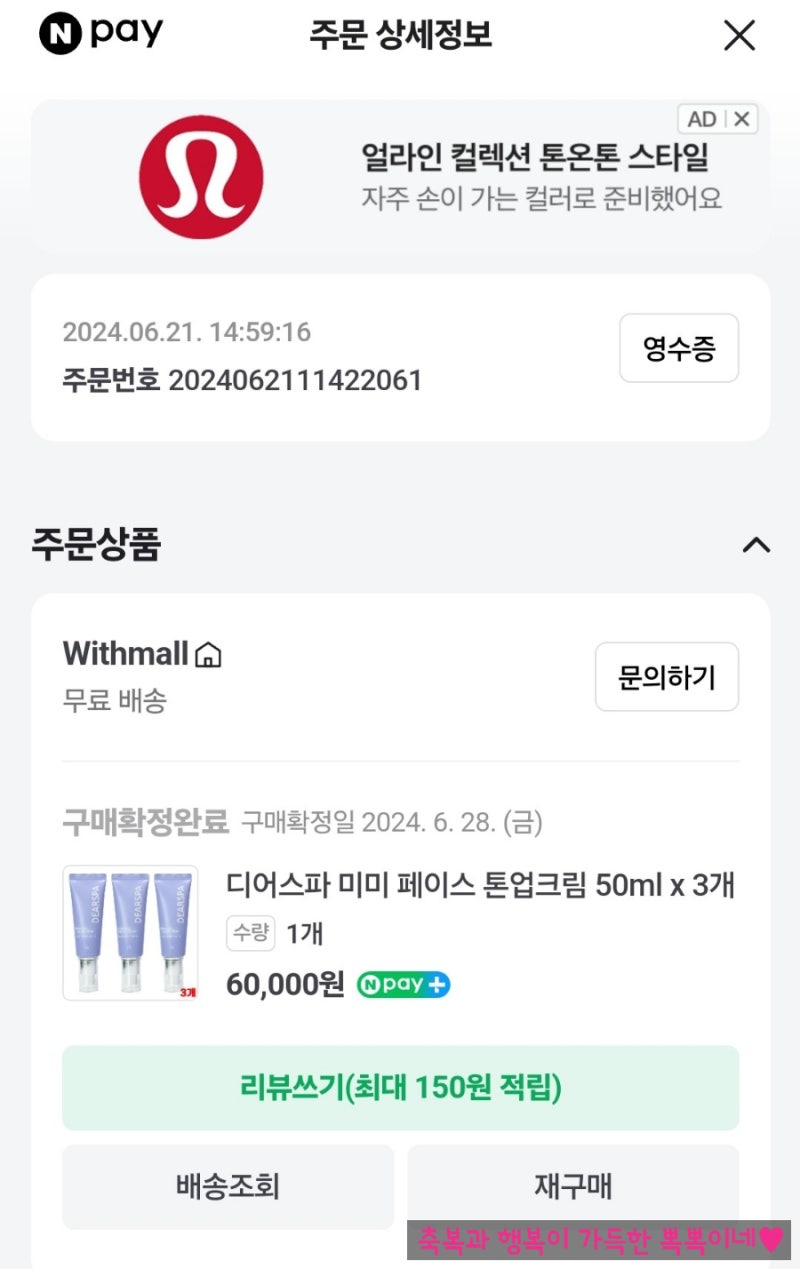Select the 주문 상세정보 title tab
The height and width of the screenshot is (1269, 800).
pos(400,32)
